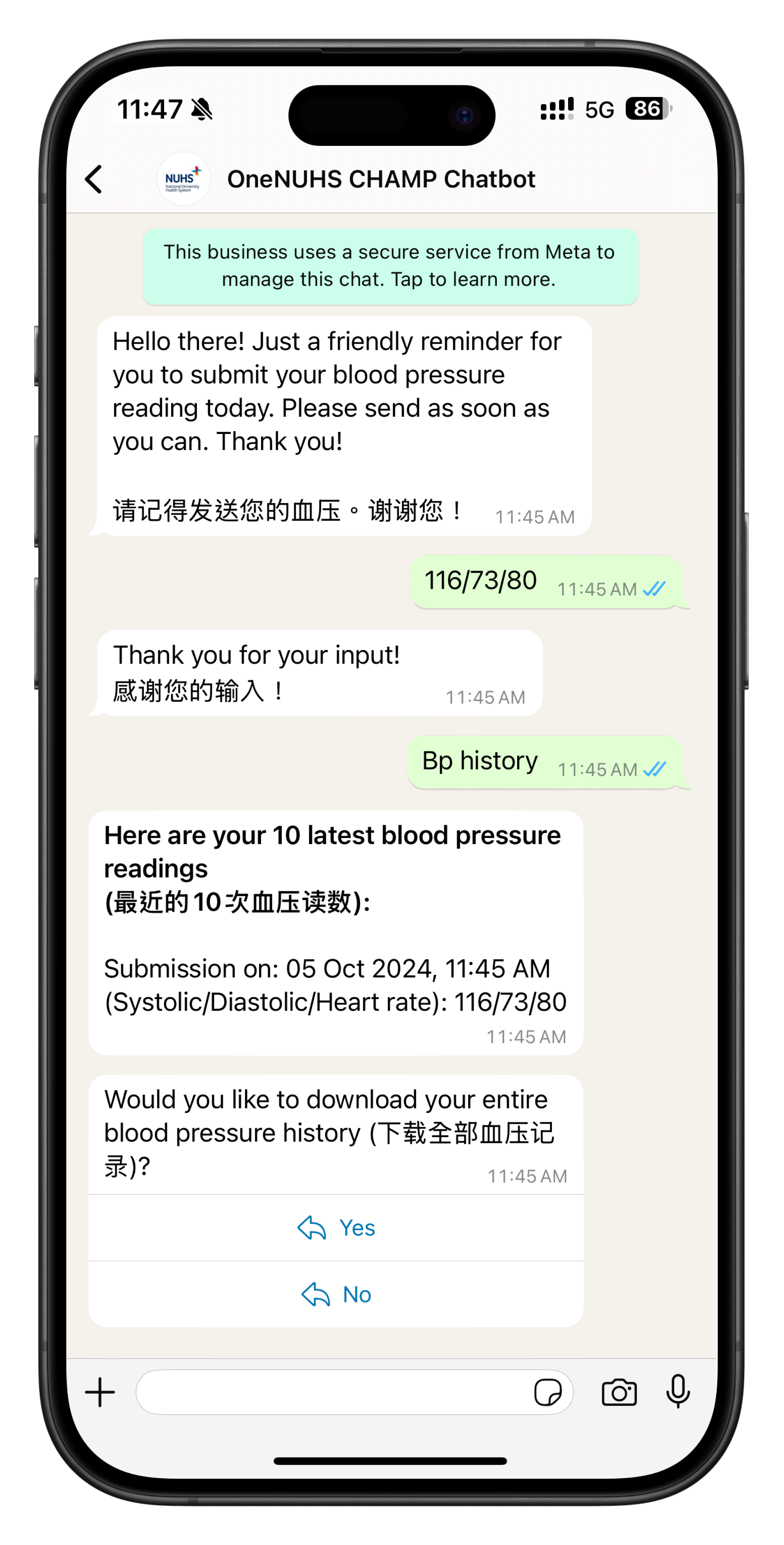Open the plus attachment menu
Image resolution: width=784 pixels, height=1545 pixels.
click(x=100, y=1392)
